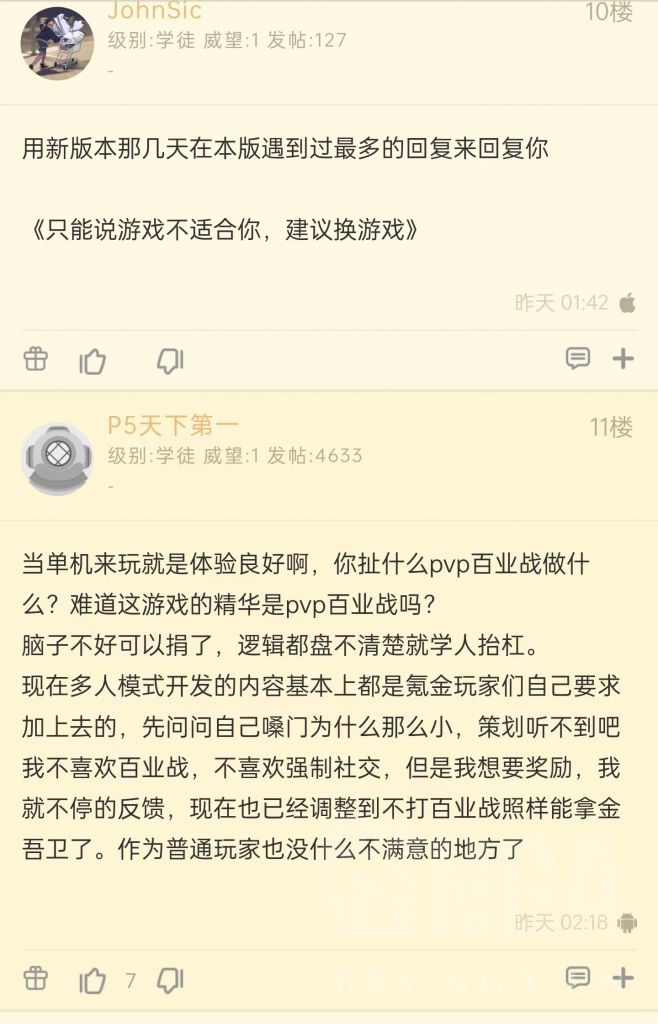Send a gift to JohnSic's reply

point(36,359)
